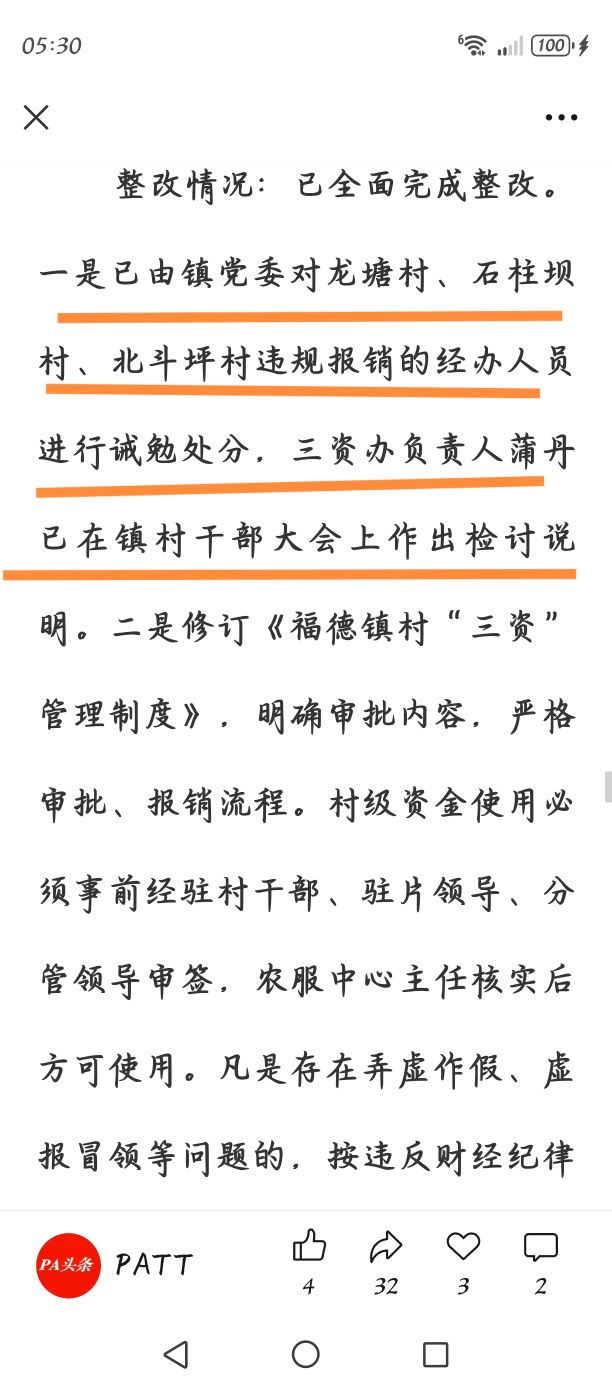Close the article page
Viewport: 612px width, 1388px height.
[36, 118]
